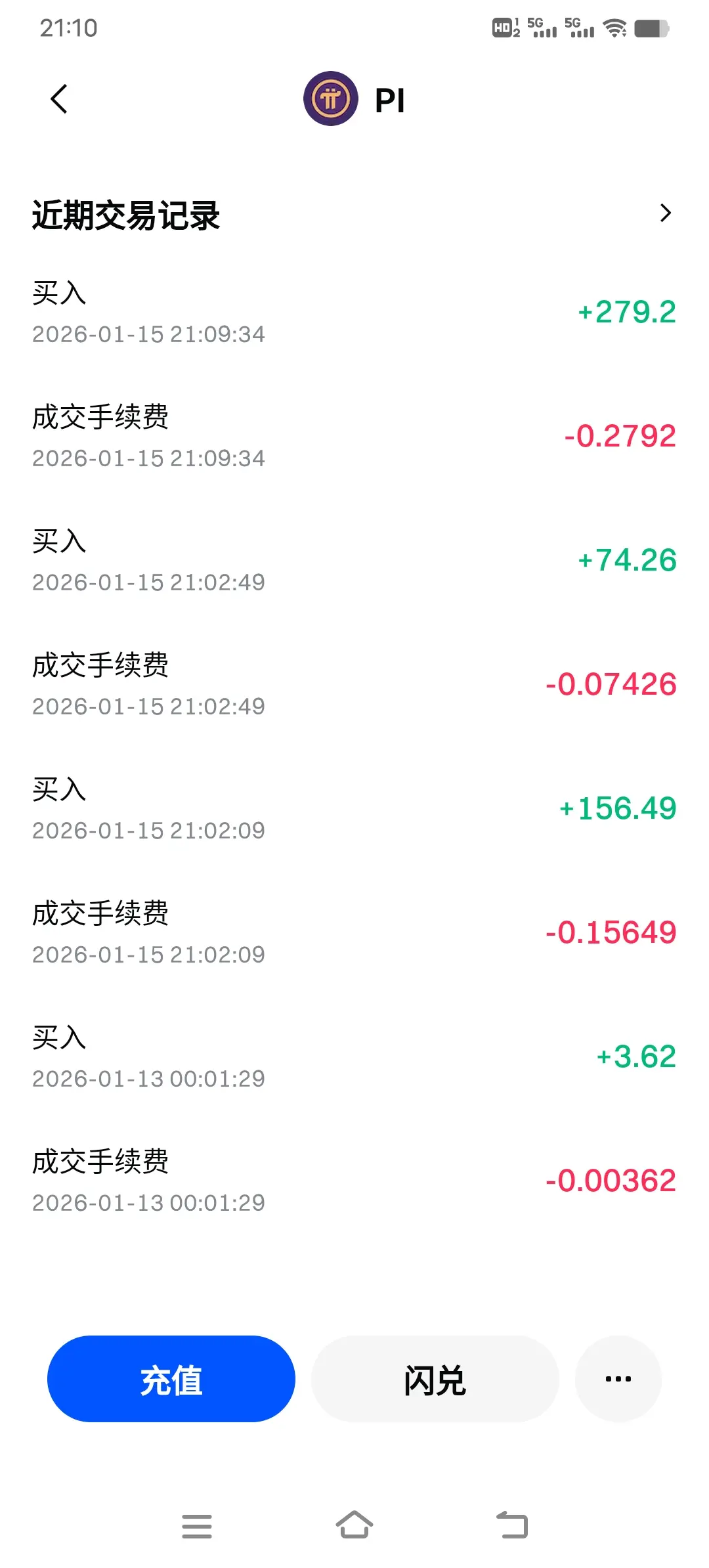View the -0.00362 成交手续费 record
709x1568 pixels.
(354, 1181)
